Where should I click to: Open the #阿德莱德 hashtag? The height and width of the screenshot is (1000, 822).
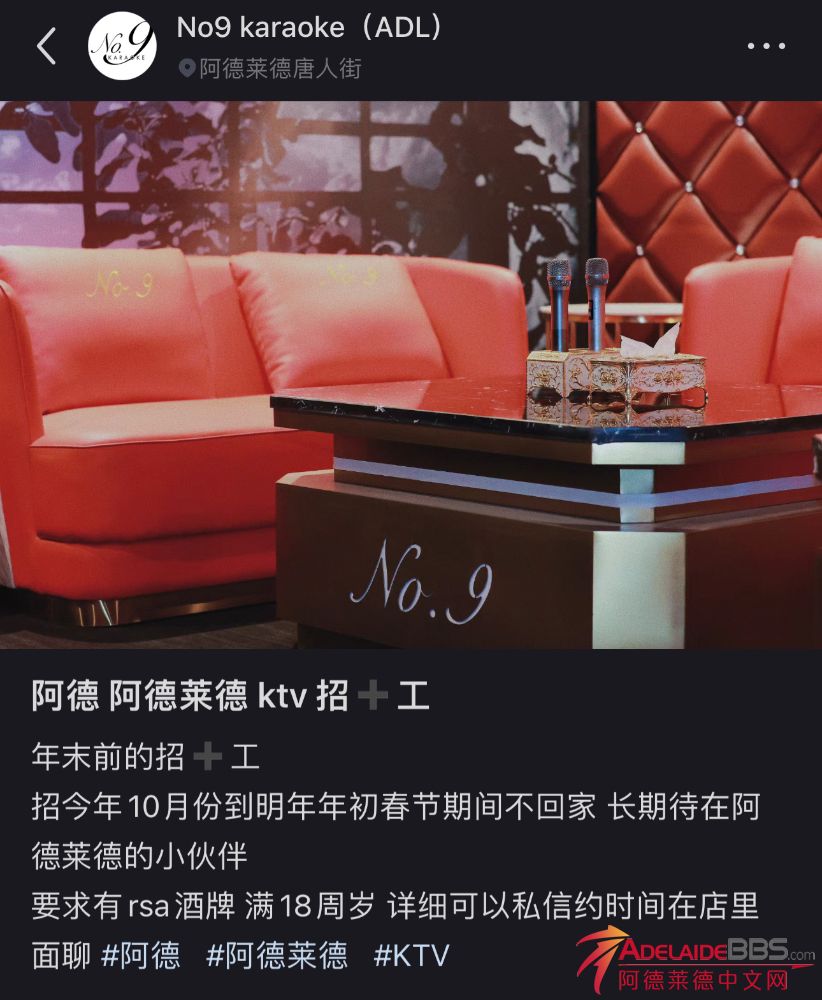(277, 955)
